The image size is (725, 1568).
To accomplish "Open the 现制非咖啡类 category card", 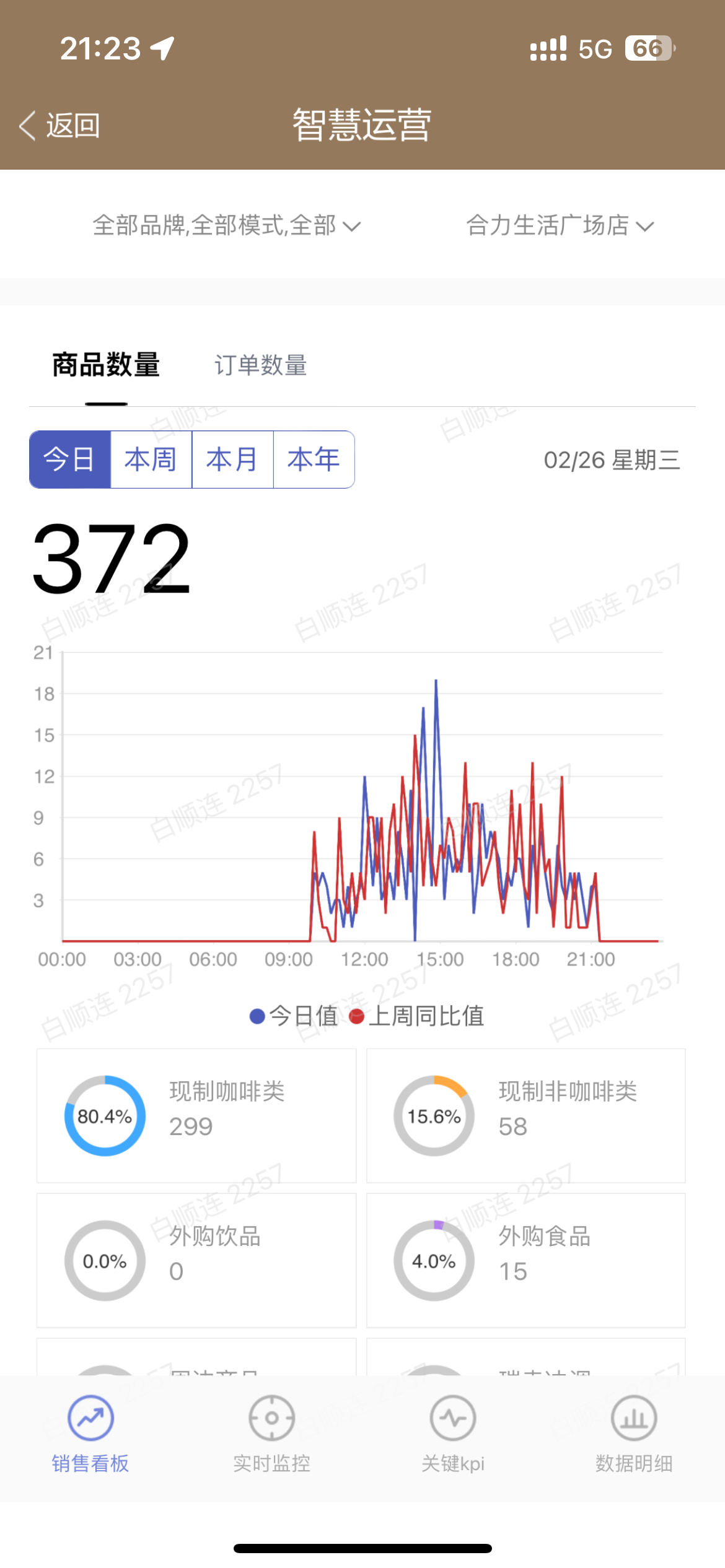I will [525, 1115].
